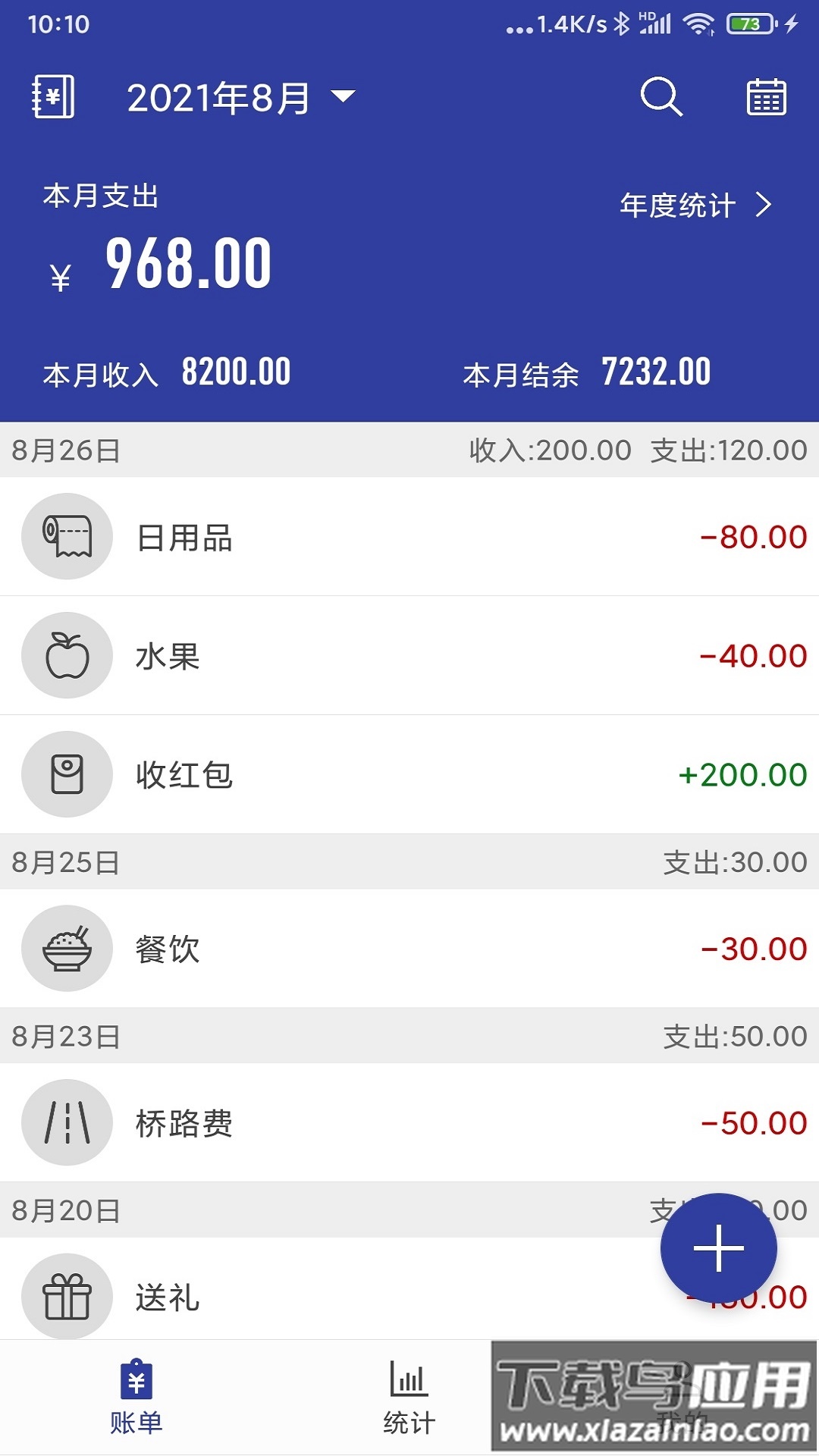Select the 账单 bill tab

tap(136, 1399)
